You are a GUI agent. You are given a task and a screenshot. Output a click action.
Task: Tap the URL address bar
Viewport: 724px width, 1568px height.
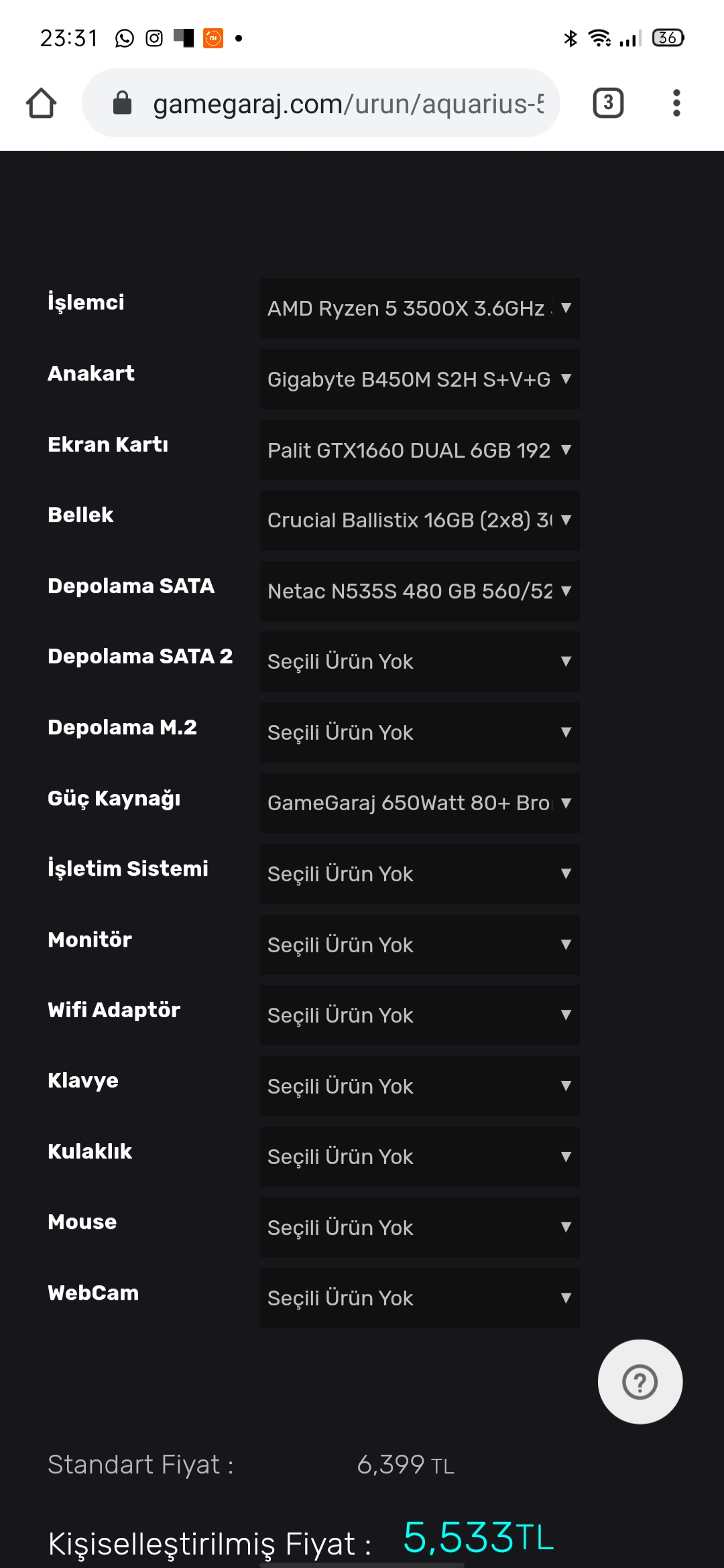[x=322, y=103]
